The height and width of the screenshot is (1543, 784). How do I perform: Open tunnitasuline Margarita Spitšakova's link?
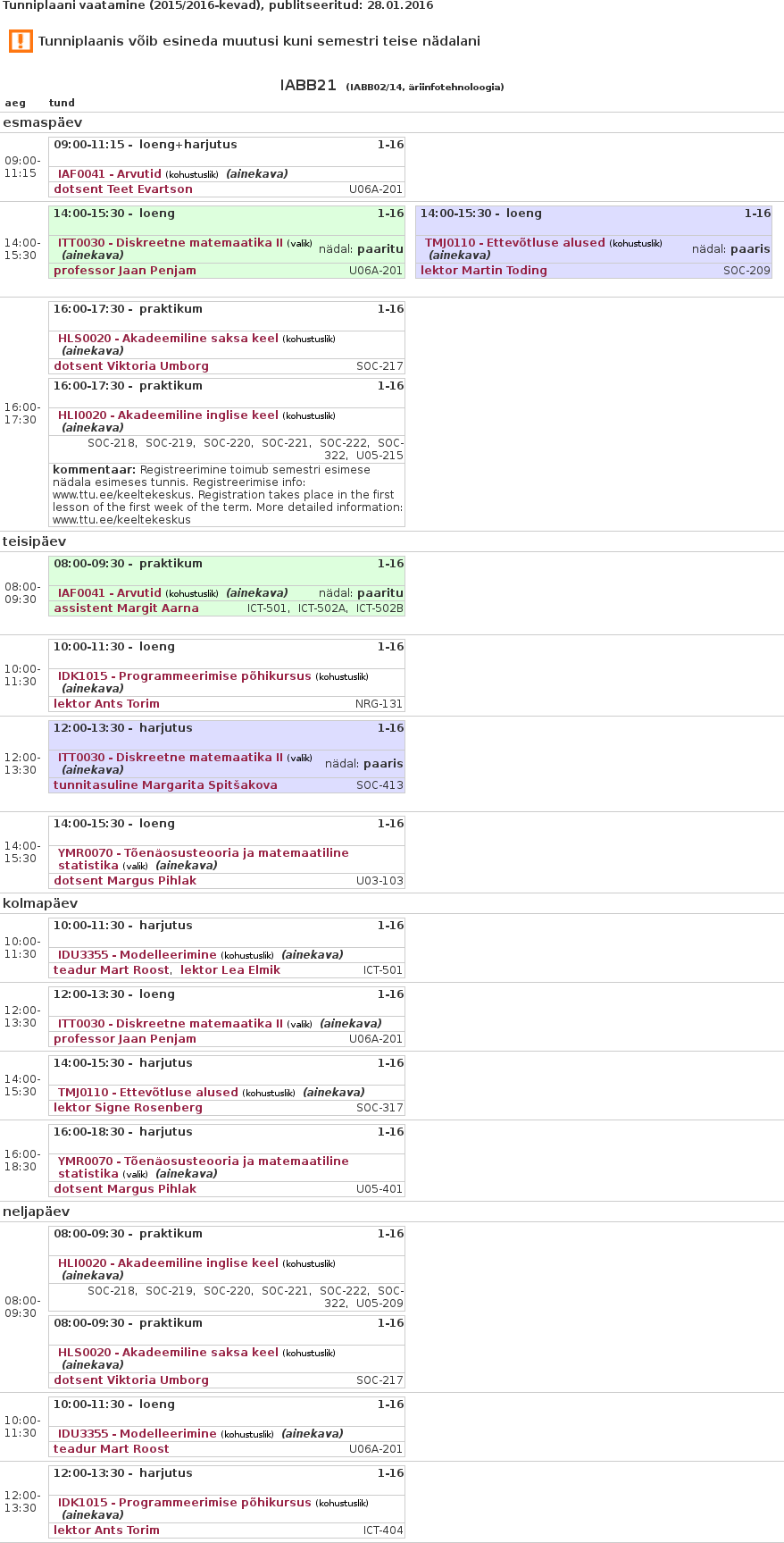(x=165, y=785)
